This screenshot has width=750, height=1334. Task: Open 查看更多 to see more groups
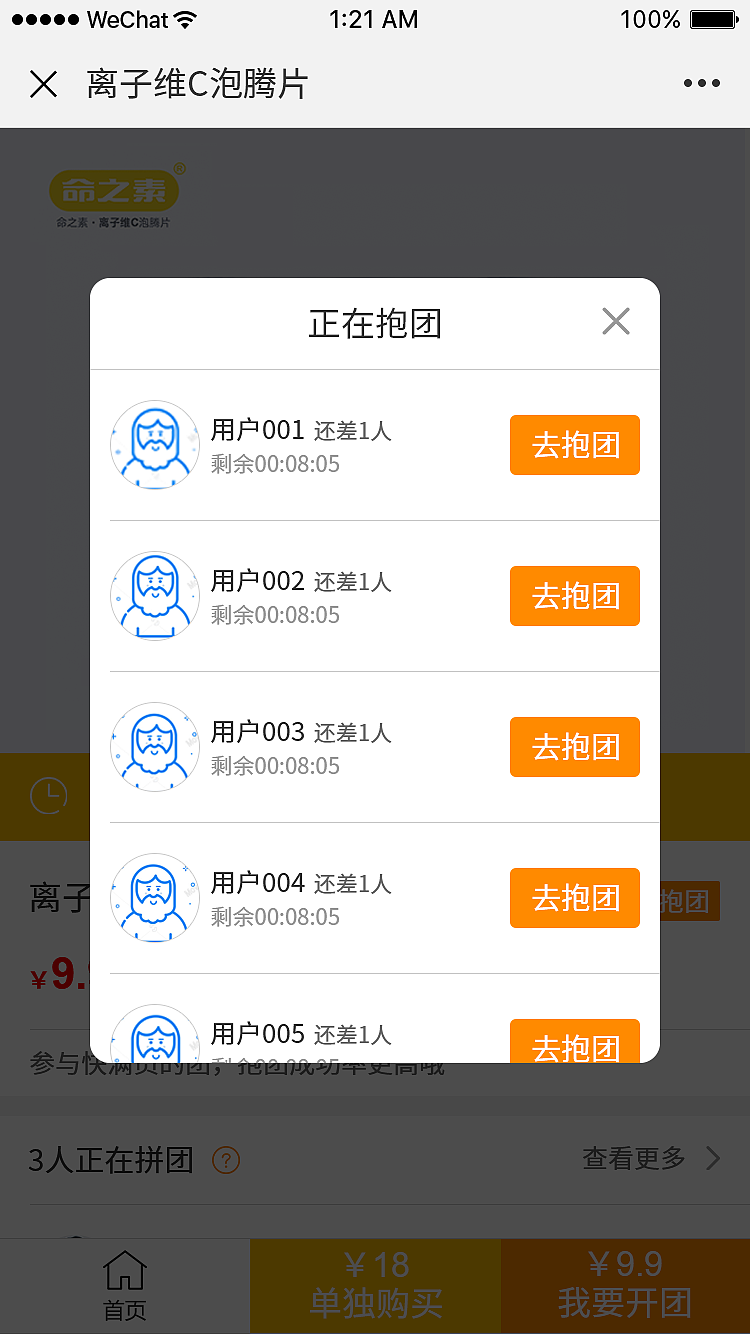(x=633, y=1158)
